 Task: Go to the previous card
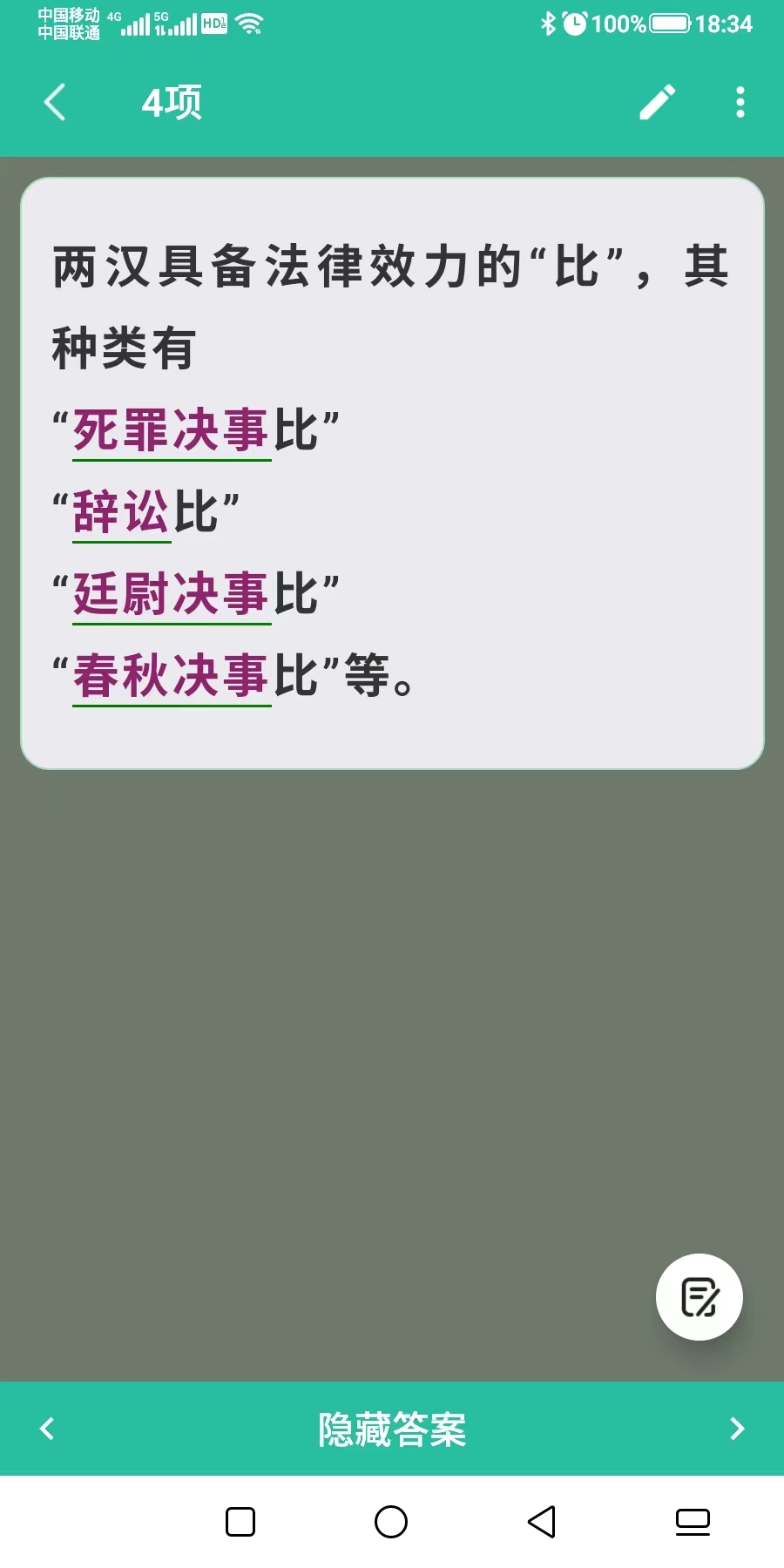[x=48, y=1429]
